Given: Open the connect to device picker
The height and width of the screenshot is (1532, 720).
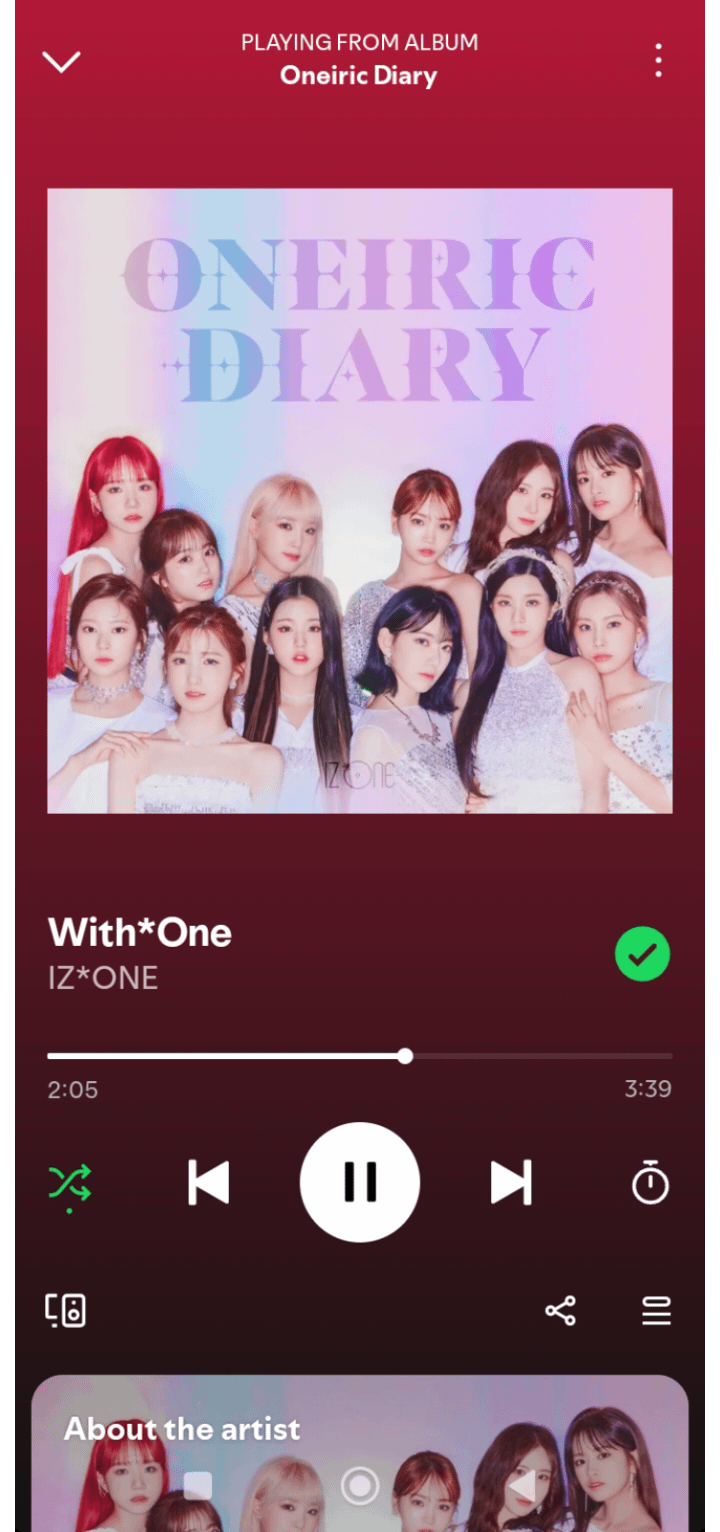Looking at the screenshot, I should (66, 1310).
